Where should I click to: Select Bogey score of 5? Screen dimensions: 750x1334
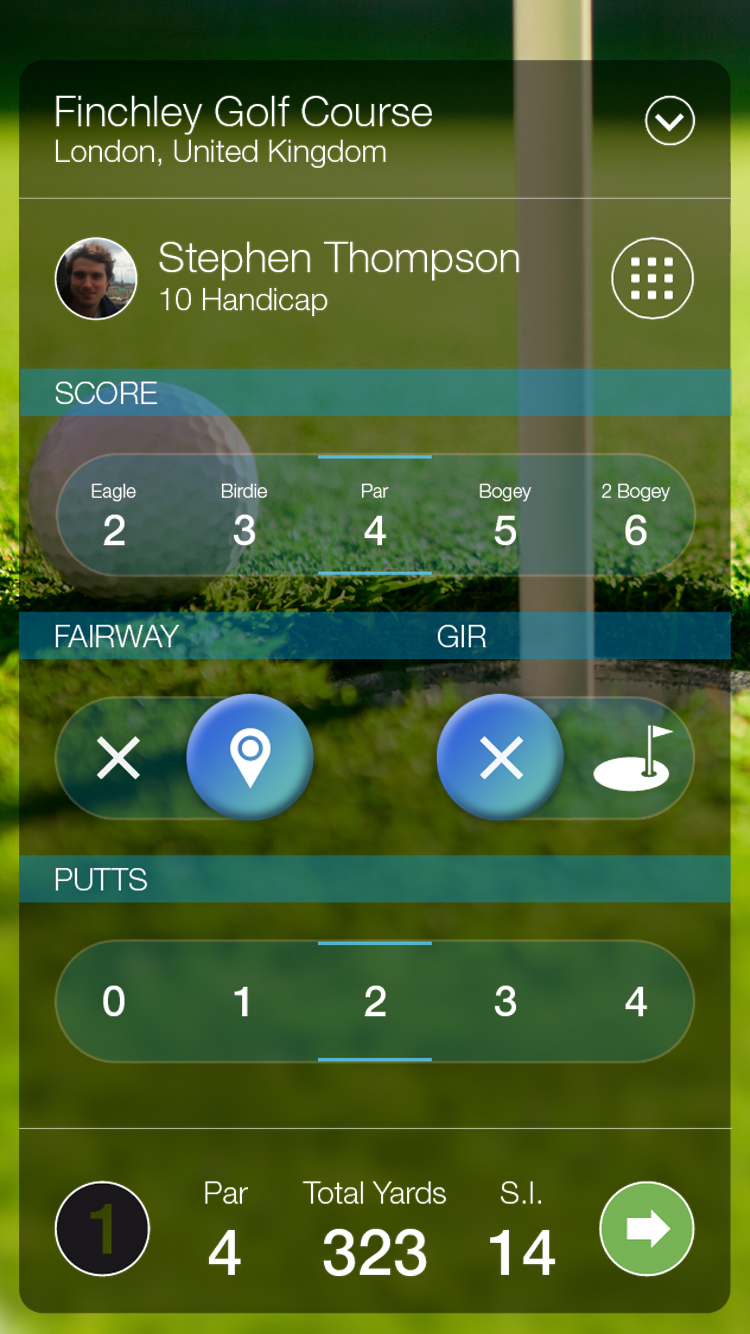coord(505,516)
